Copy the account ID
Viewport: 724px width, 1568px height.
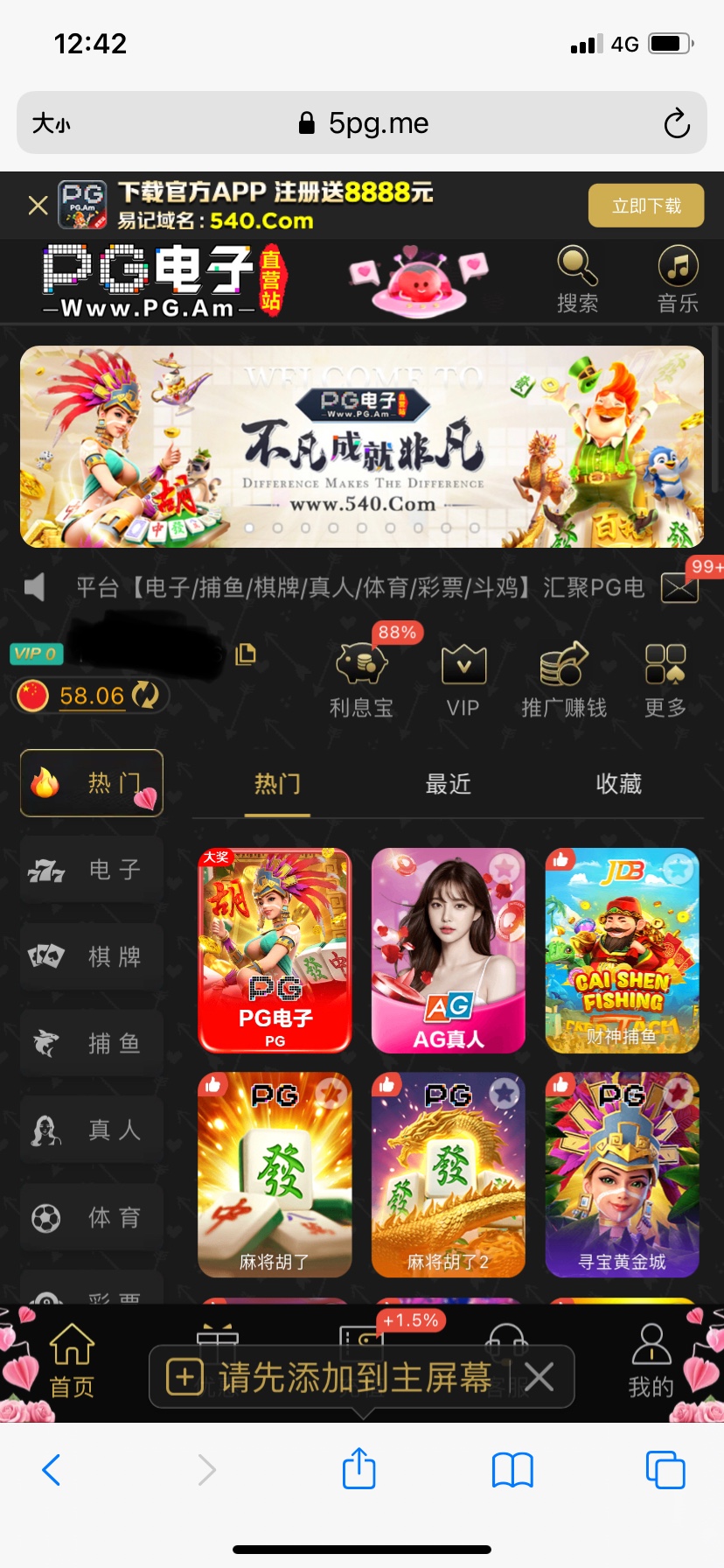246,654
